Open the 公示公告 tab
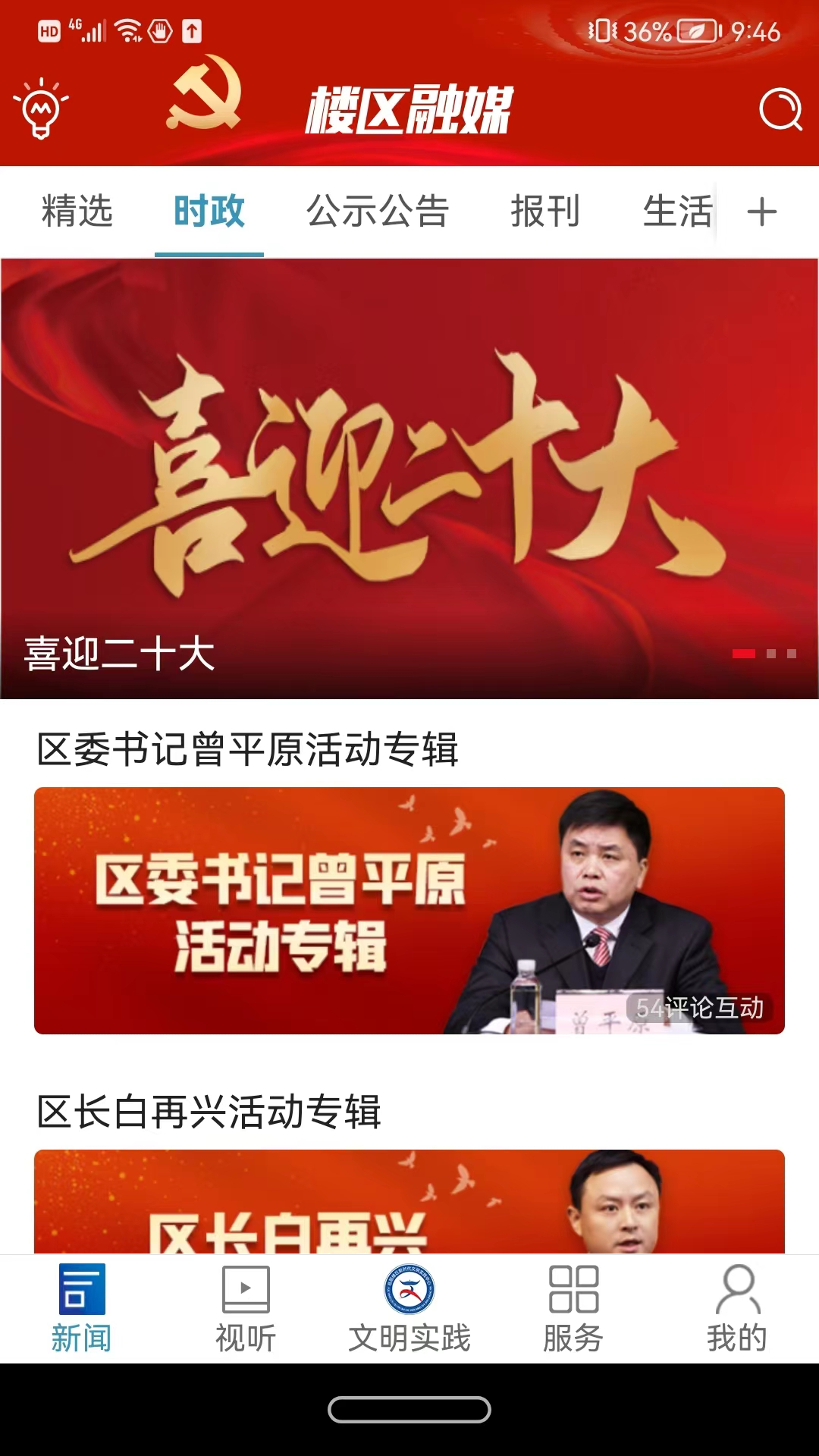 pyautogui.click(x=378, y=212)
